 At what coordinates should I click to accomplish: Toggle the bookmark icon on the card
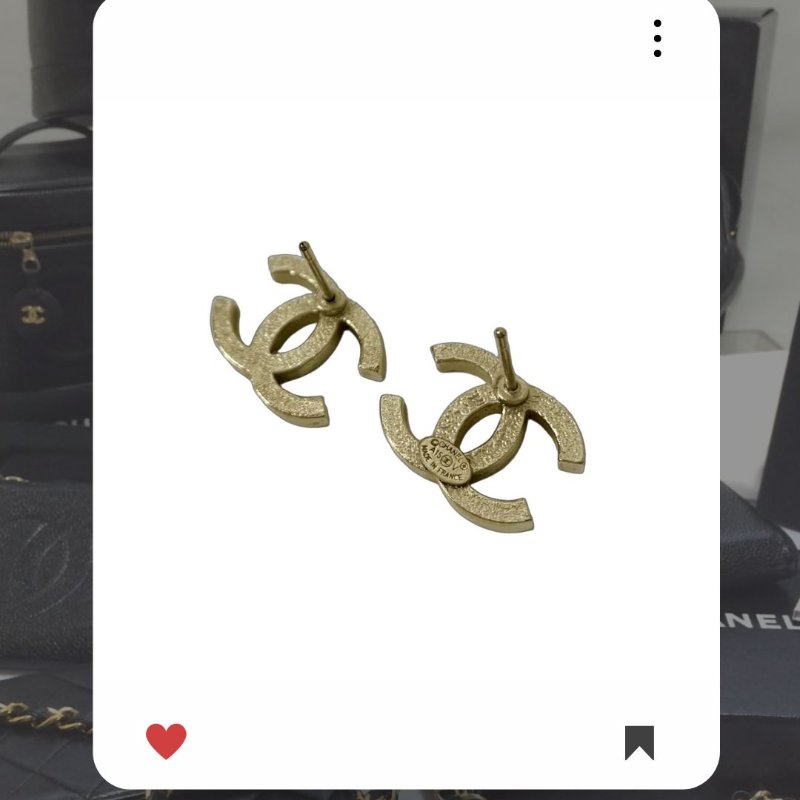pyautogui.click(x=639, y=742)
